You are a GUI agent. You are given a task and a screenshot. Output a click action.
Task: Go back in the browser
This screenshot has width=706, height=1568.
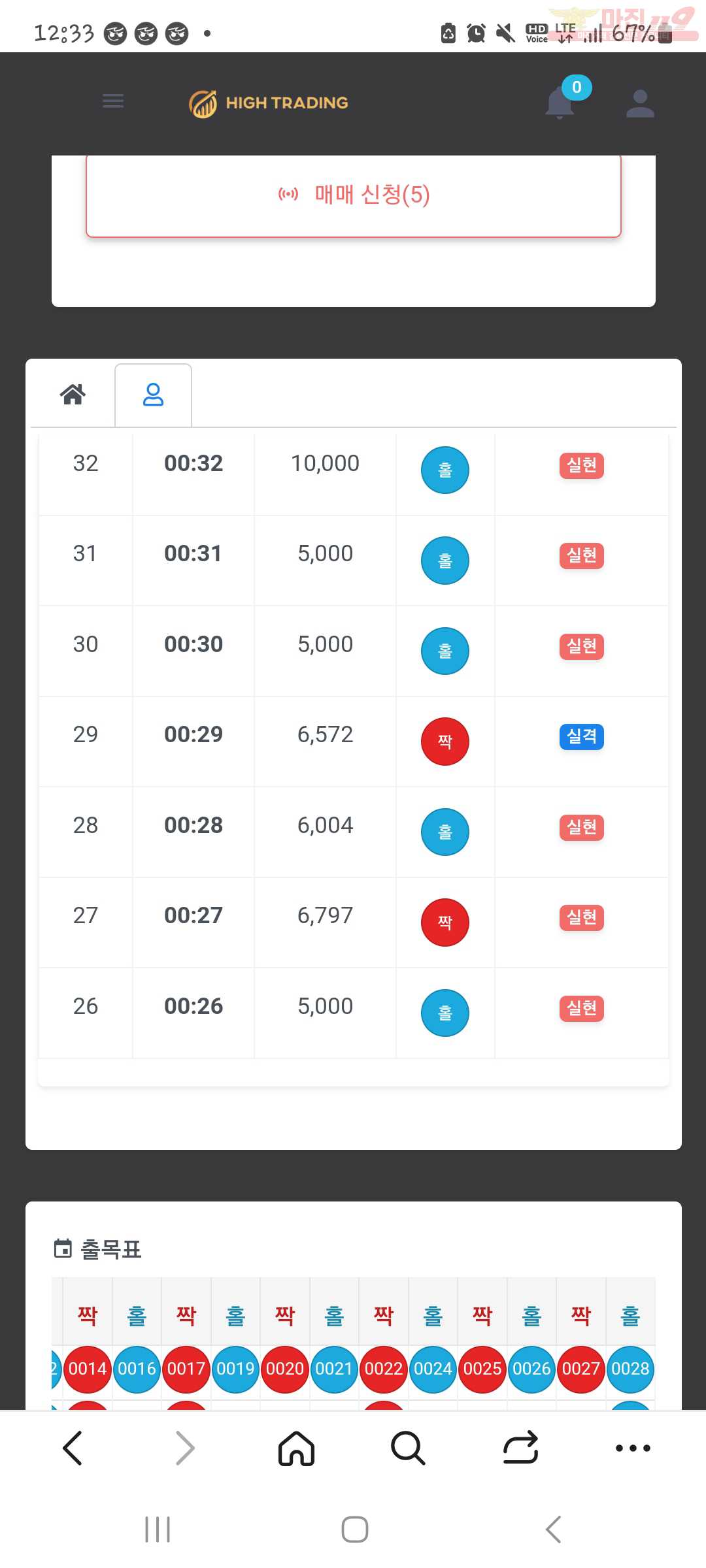pos(73,1448)
